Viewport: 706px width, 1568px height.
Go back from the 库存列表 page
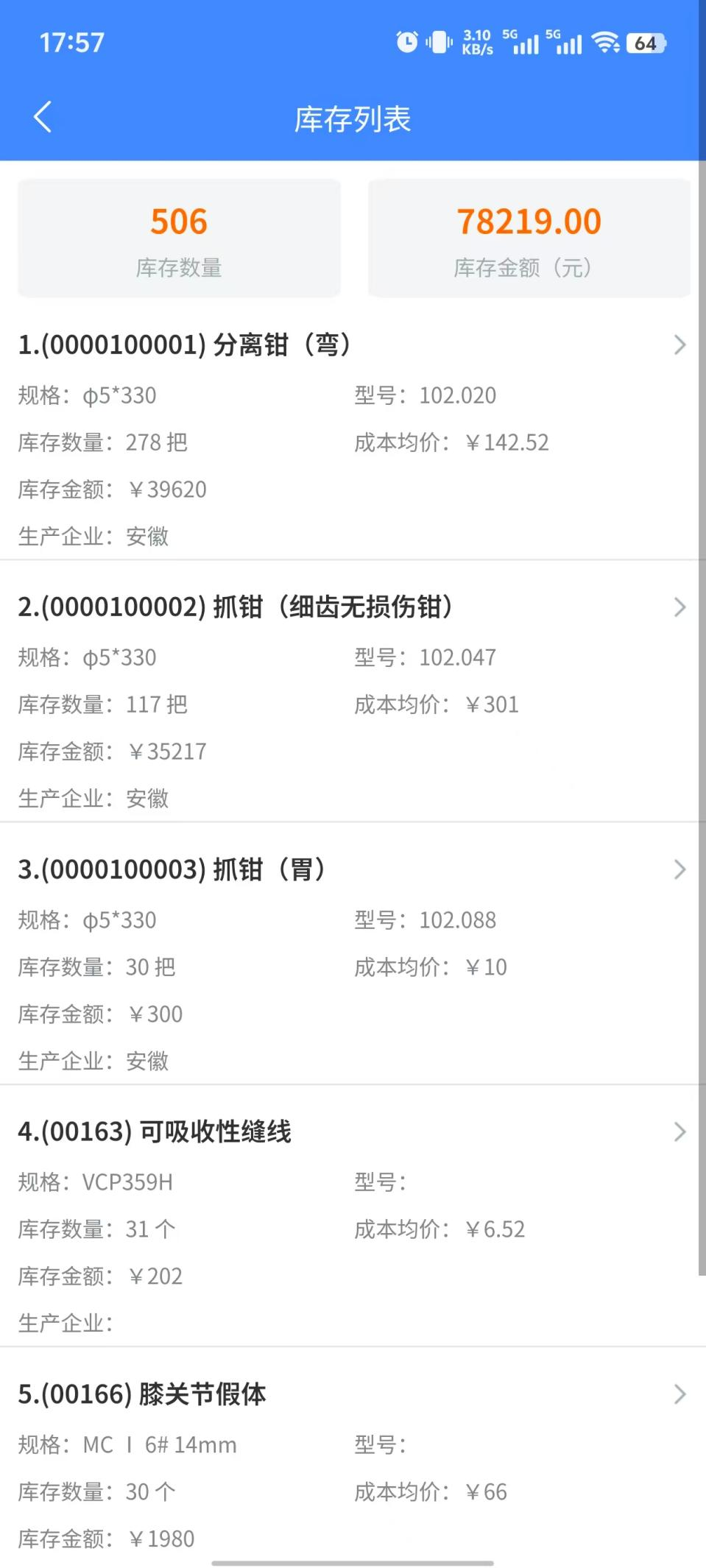click(x=43, y=117)
